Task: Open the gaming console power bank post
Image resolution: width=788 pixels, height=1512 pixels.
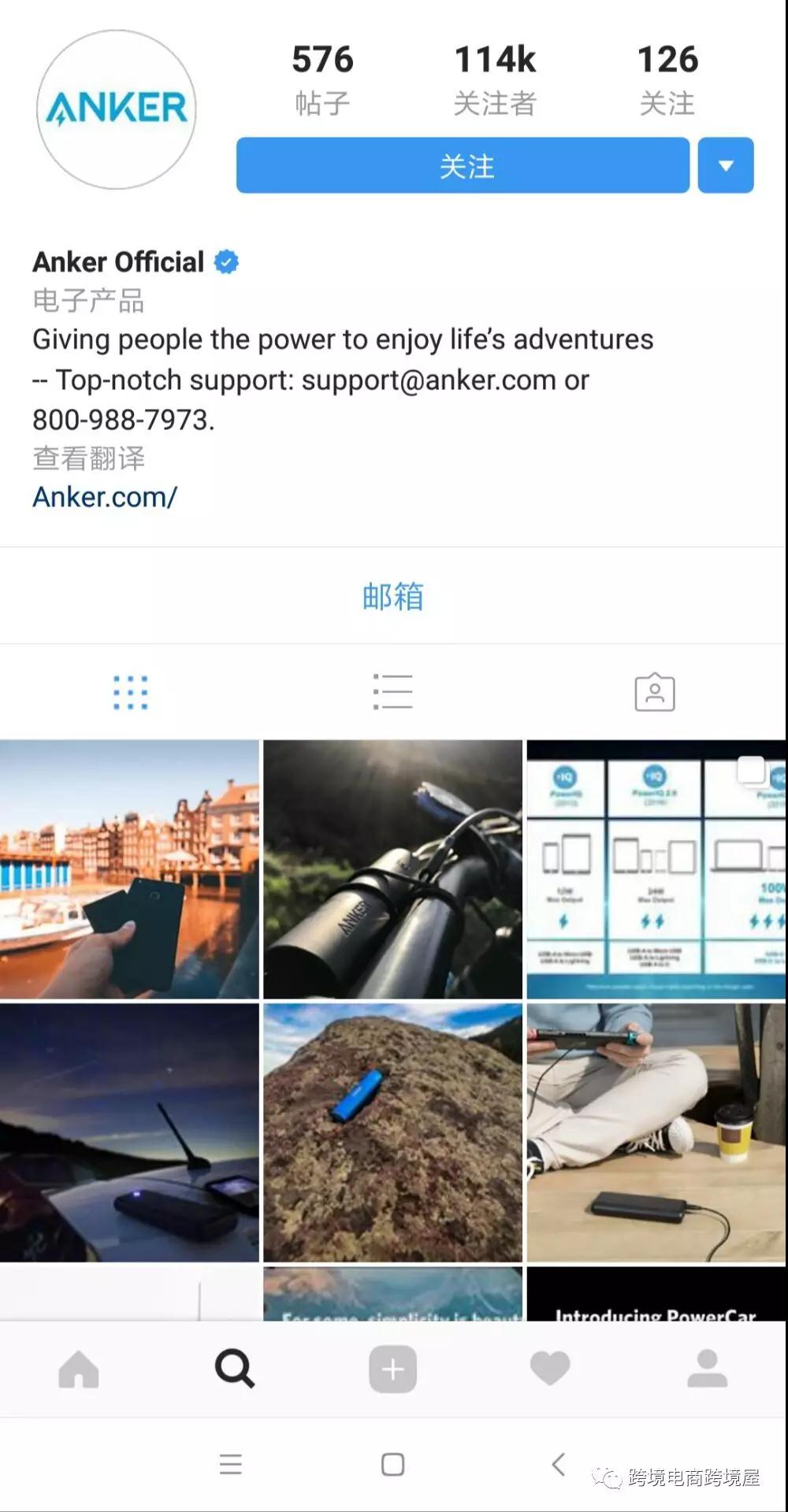Action: 656,1132
